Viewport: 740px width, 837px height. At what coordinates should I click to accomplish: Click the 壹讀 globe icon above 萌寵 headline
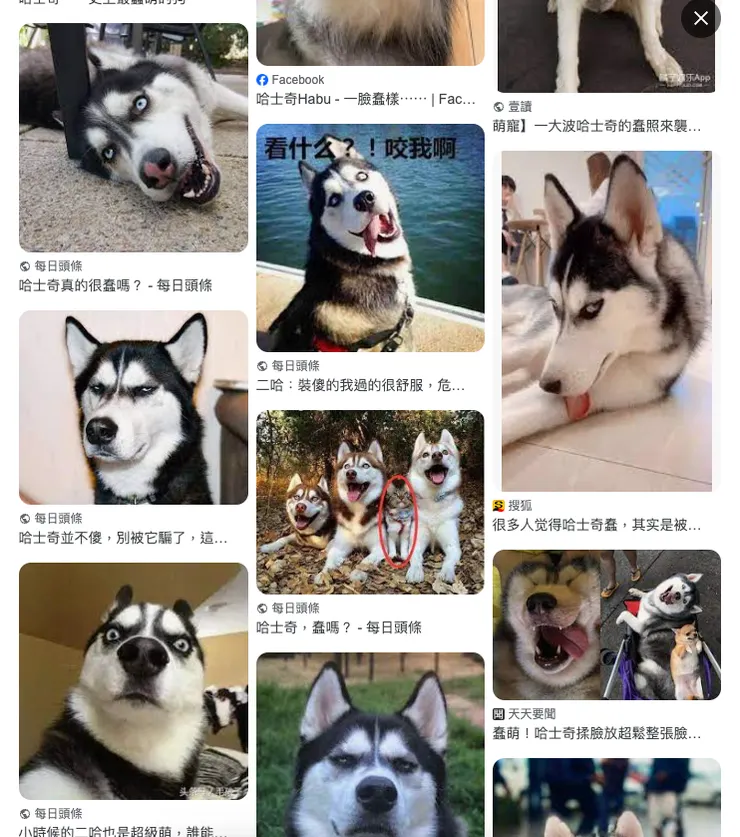pos(498,106)
